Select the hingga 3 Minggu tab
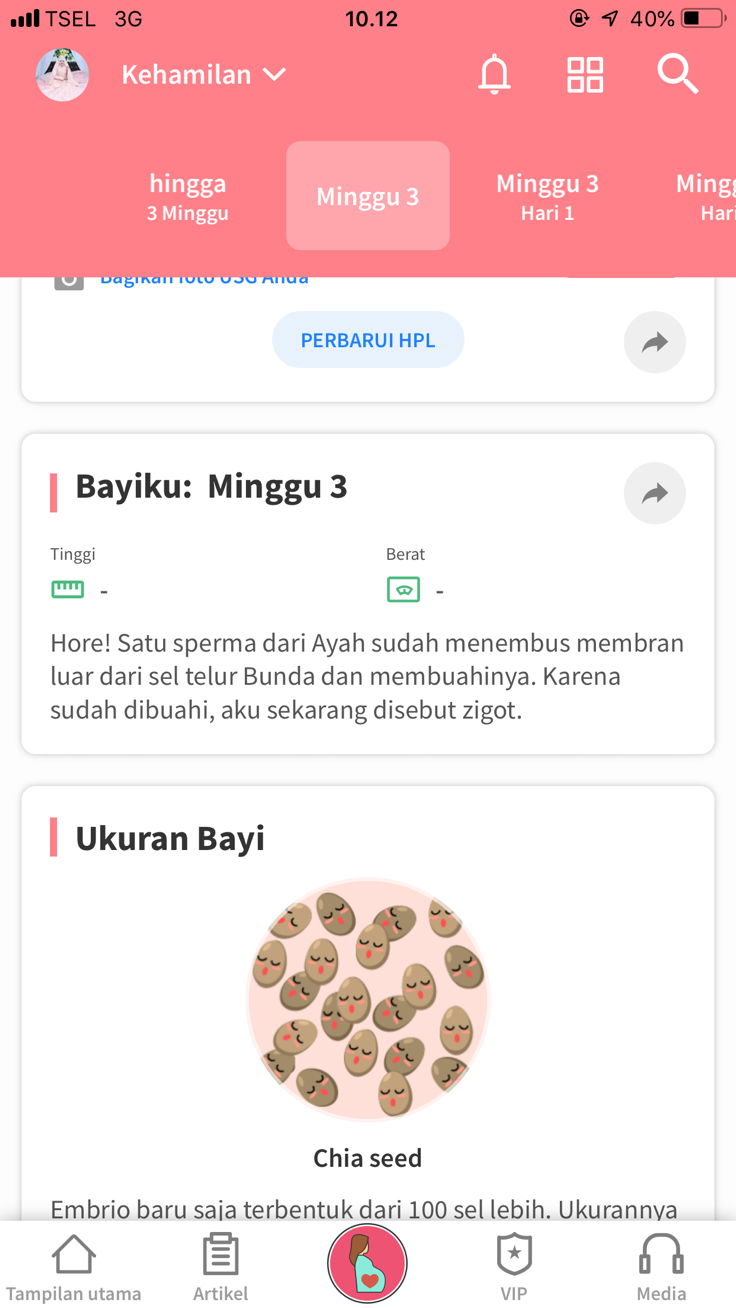 tap(188, 196)
